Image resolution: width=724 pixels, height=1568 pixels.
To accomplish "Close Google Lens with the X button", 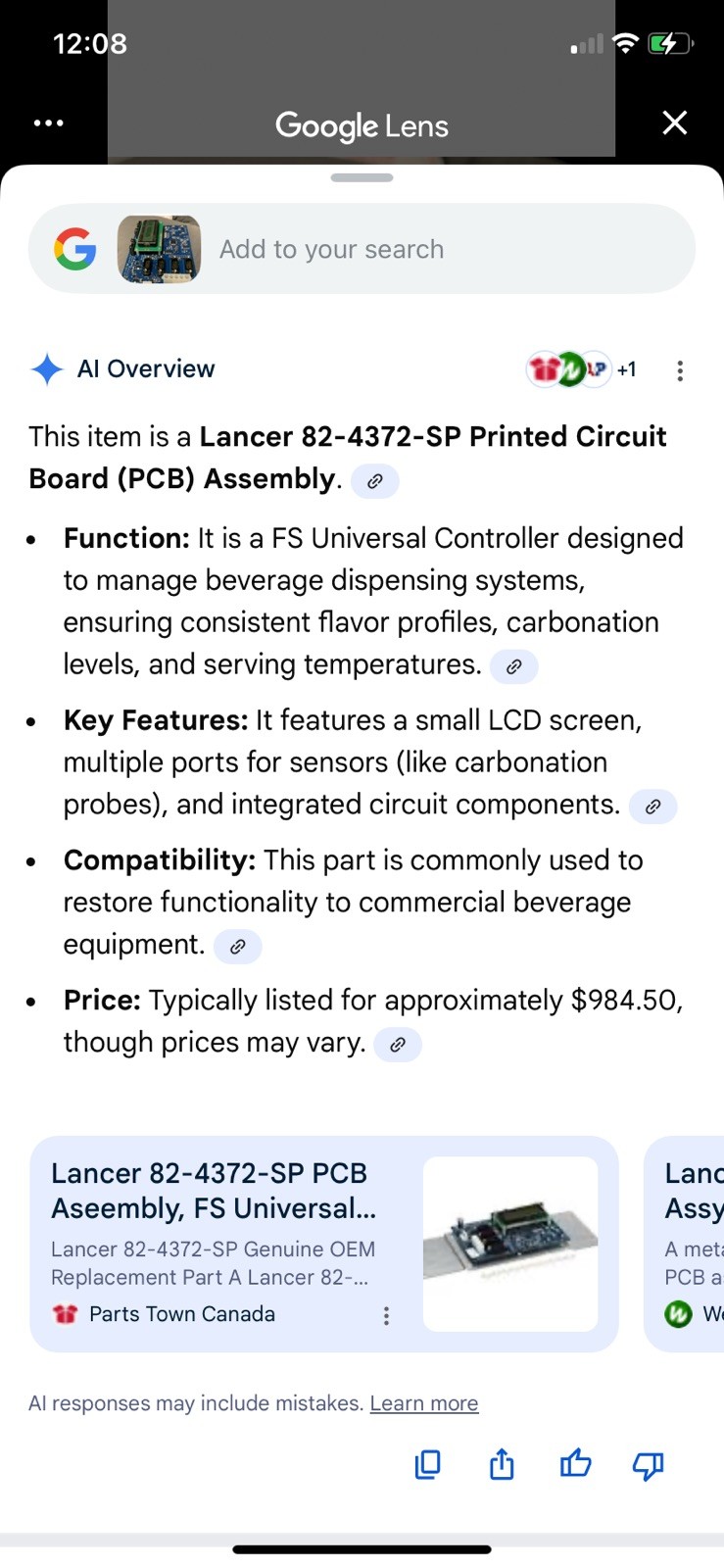I will tap(674, 122).
